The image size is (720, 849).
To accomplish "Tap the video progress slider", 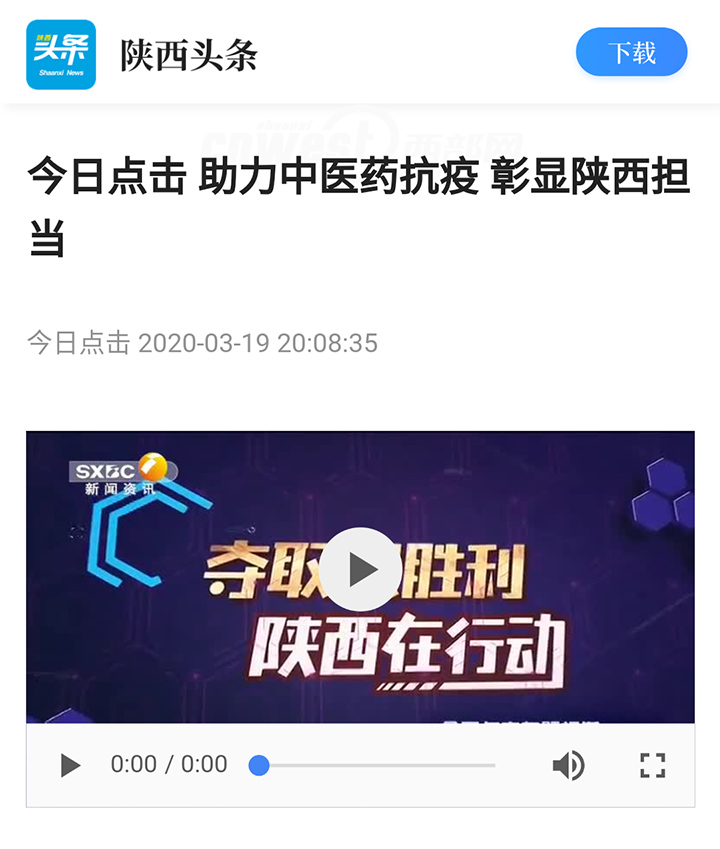I will coord(375,765).
